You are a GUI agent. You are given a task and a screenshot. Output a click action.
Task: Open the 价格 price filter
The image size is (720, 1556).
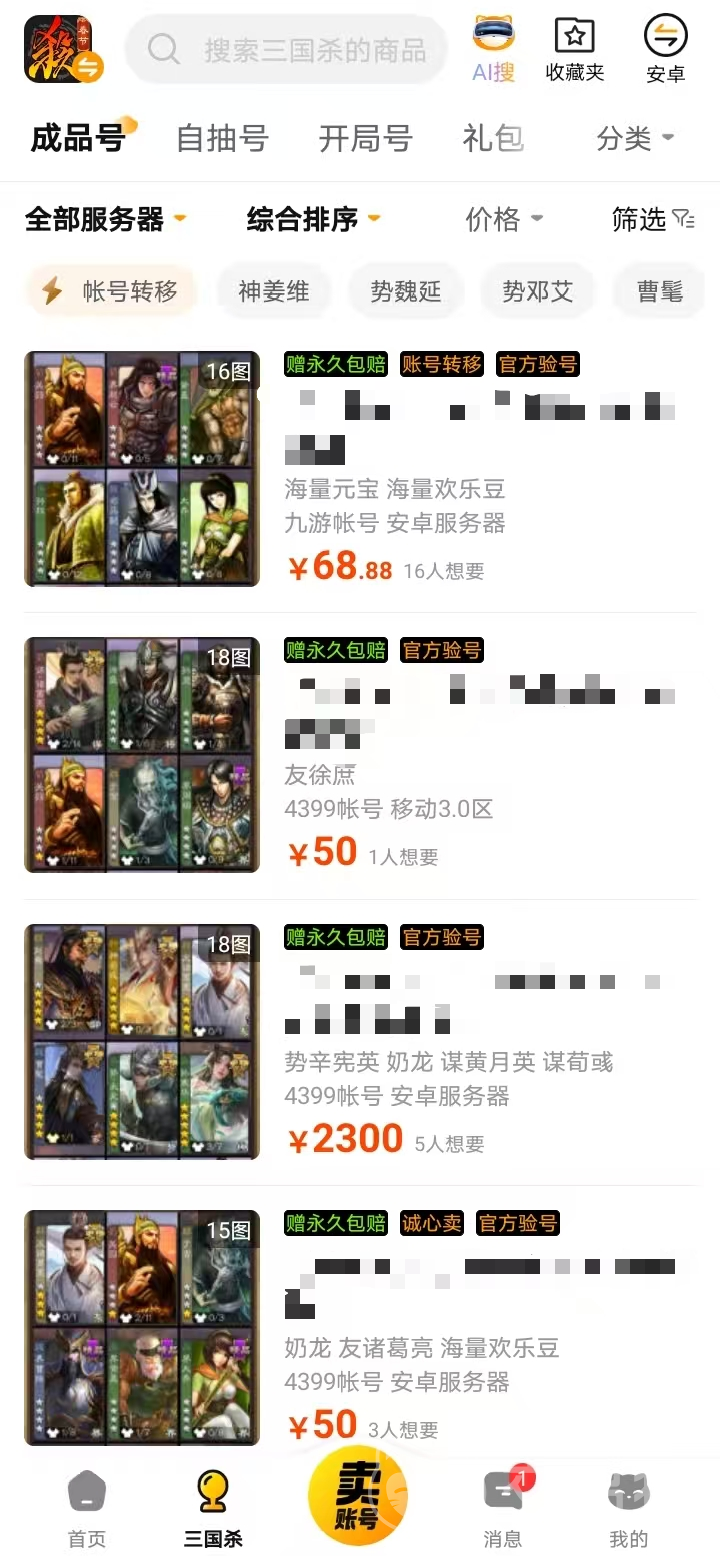tap(504, 219)
